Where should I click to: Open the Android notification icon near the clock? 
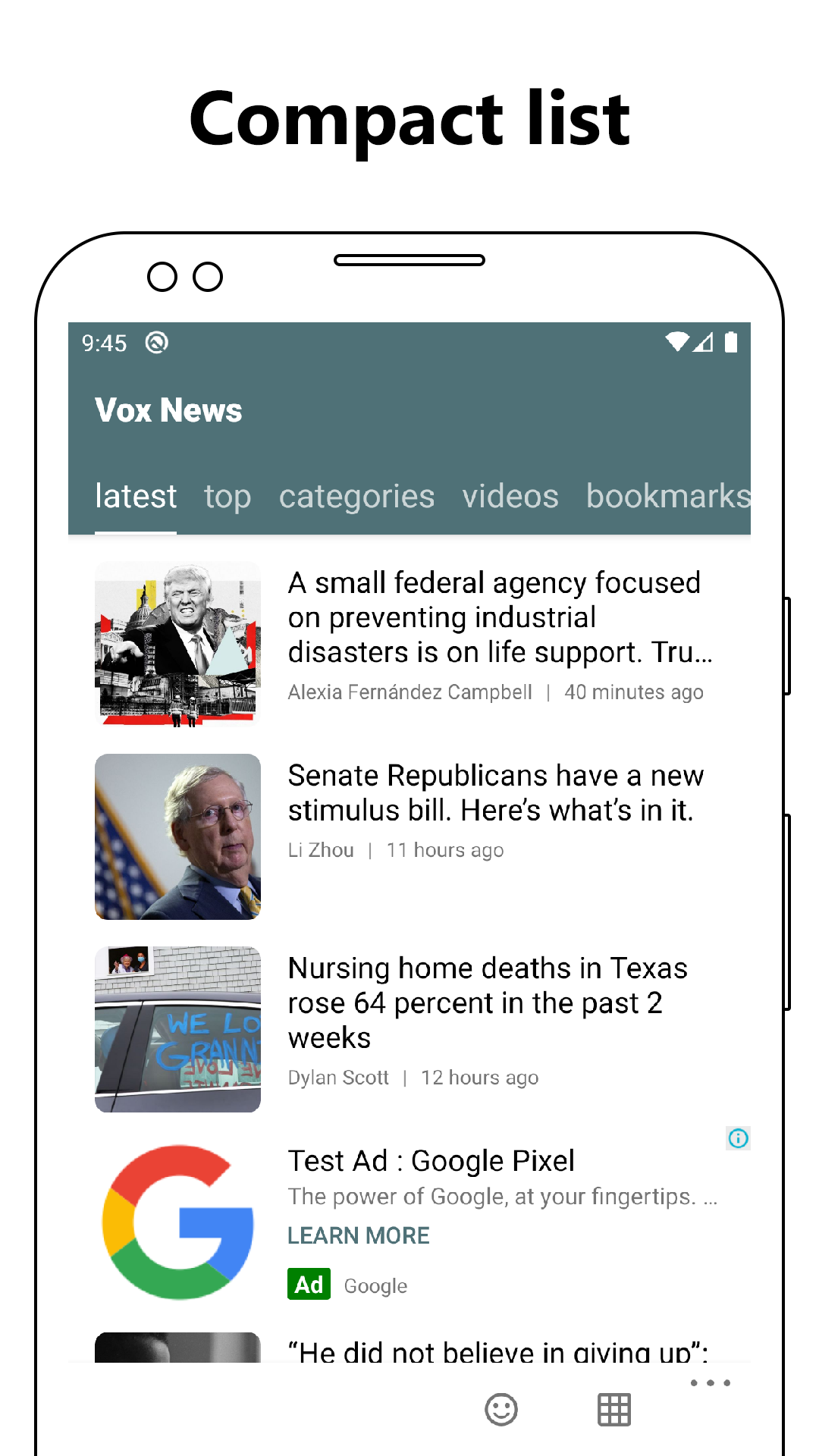155,343
